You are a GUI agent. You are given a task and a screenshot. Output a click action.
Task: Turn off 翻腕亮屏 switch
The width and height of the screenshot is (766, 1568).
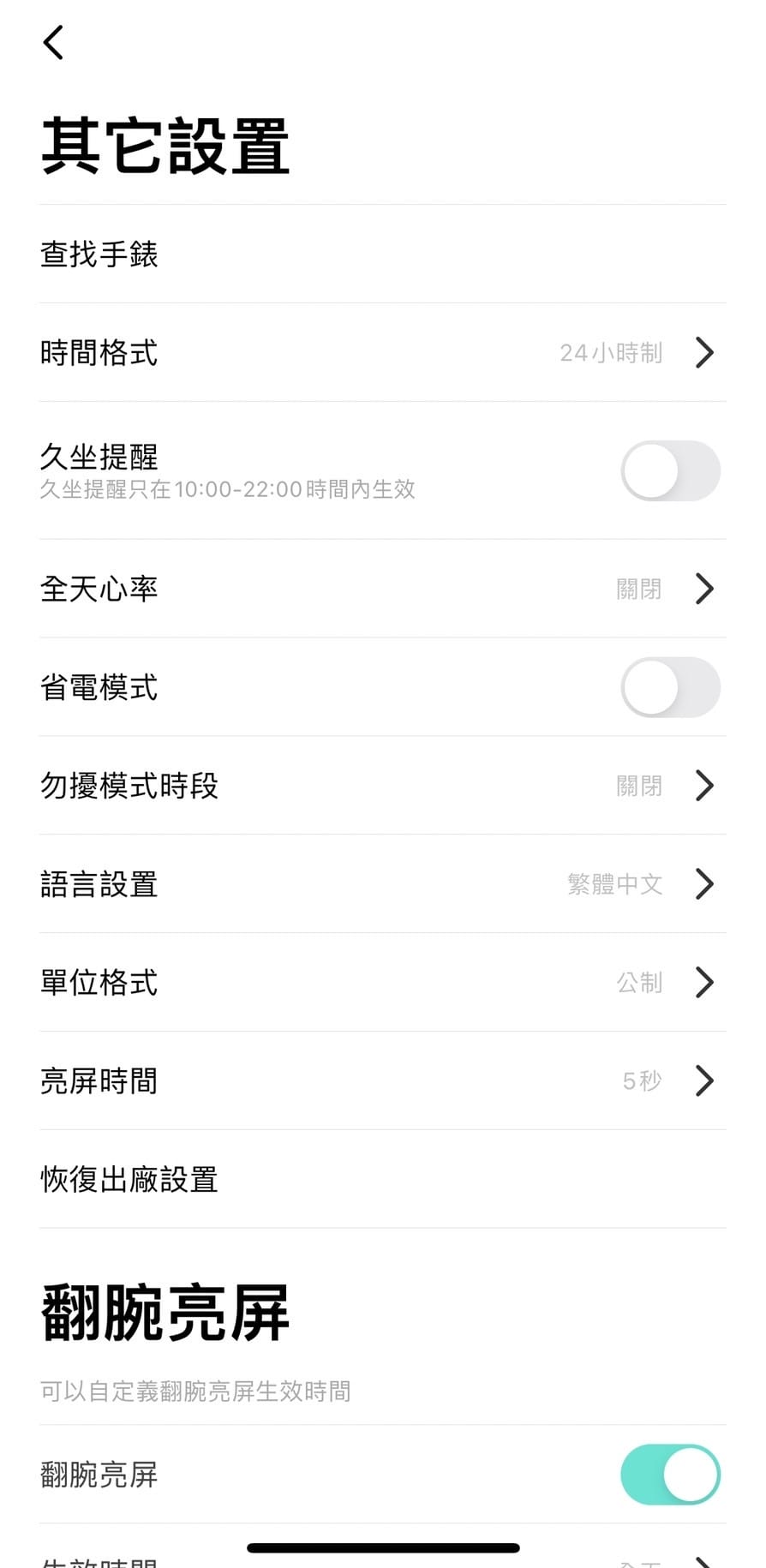tap(669, 1475)
